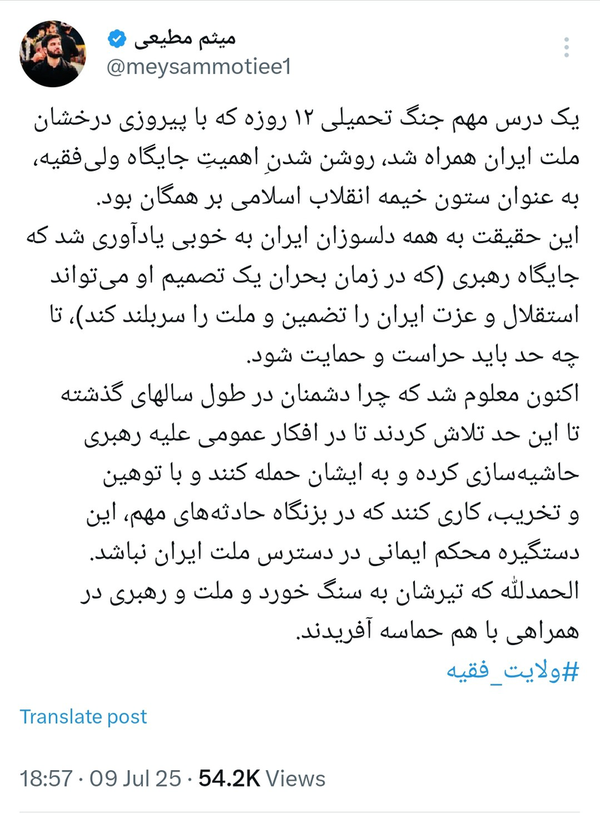Viewport: 600px width, 813px height.
Task: Open the post's three-dot overflow menu
Action: tap(567, 47)
